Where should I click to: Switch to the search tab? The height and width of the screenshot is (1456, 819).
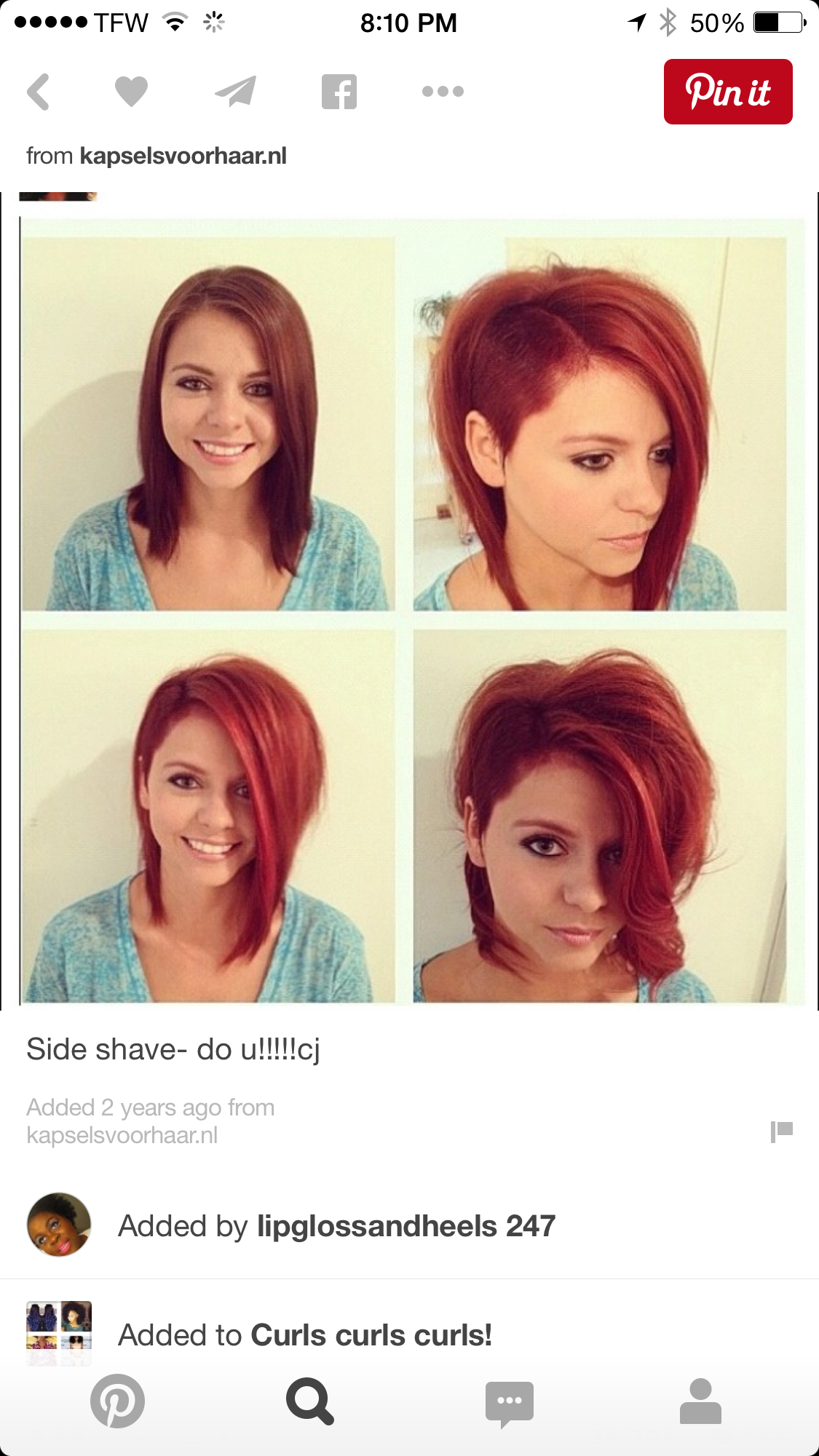pyautogui.click(x=310, y=1401)
